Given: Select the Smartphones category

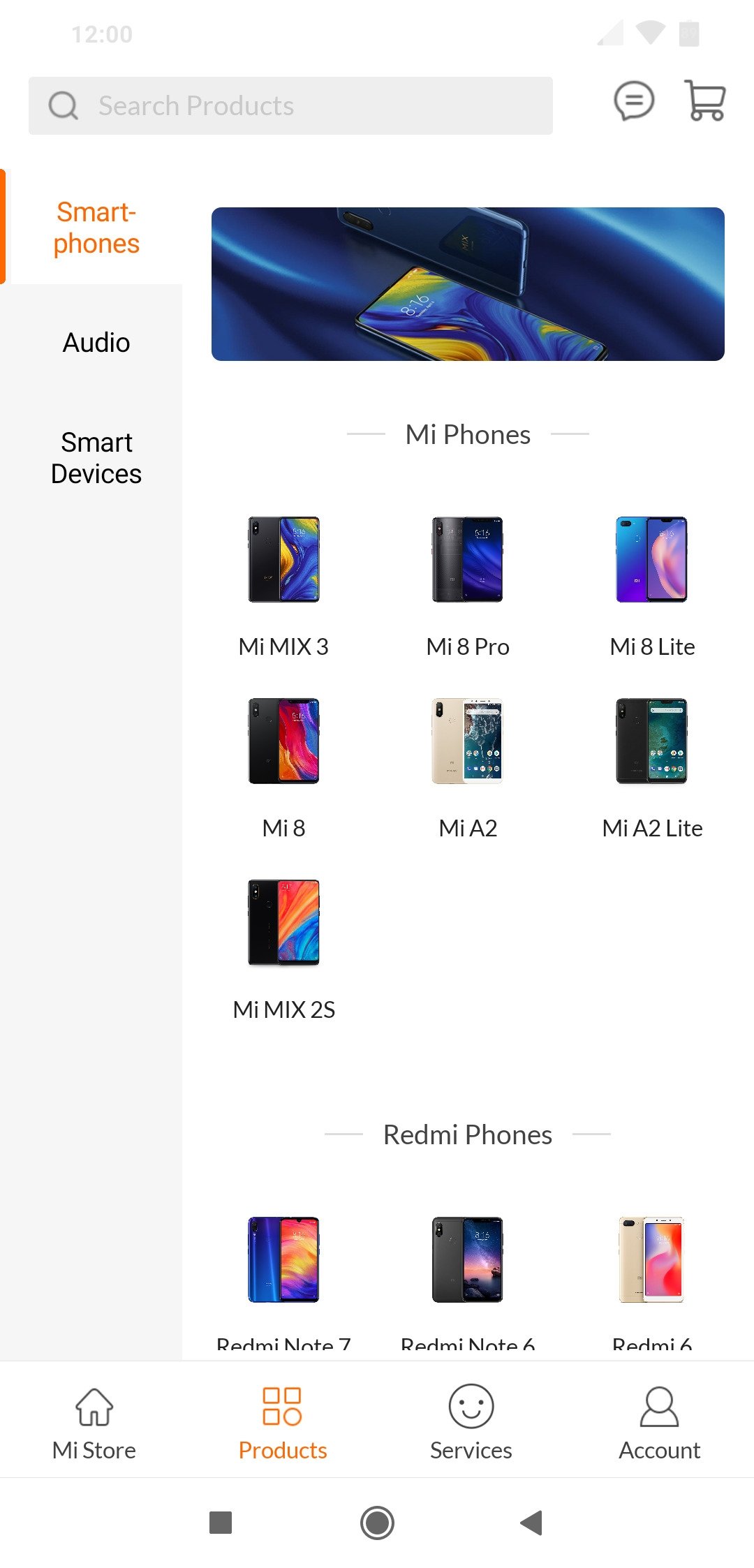Looking at the screenshot, I should click(x=96, y=228).
